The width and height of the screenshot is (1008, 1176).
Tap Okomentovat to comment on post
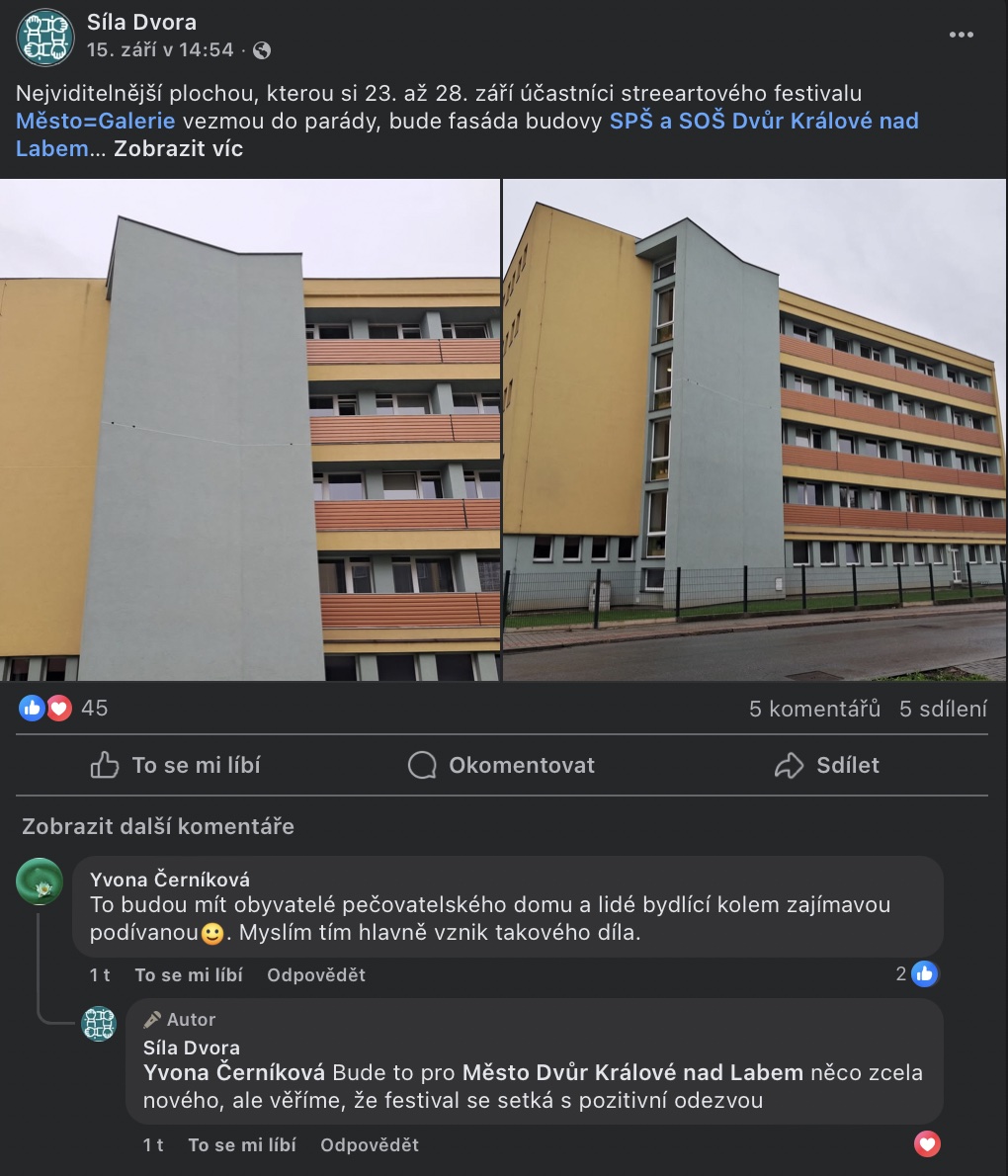502,765
